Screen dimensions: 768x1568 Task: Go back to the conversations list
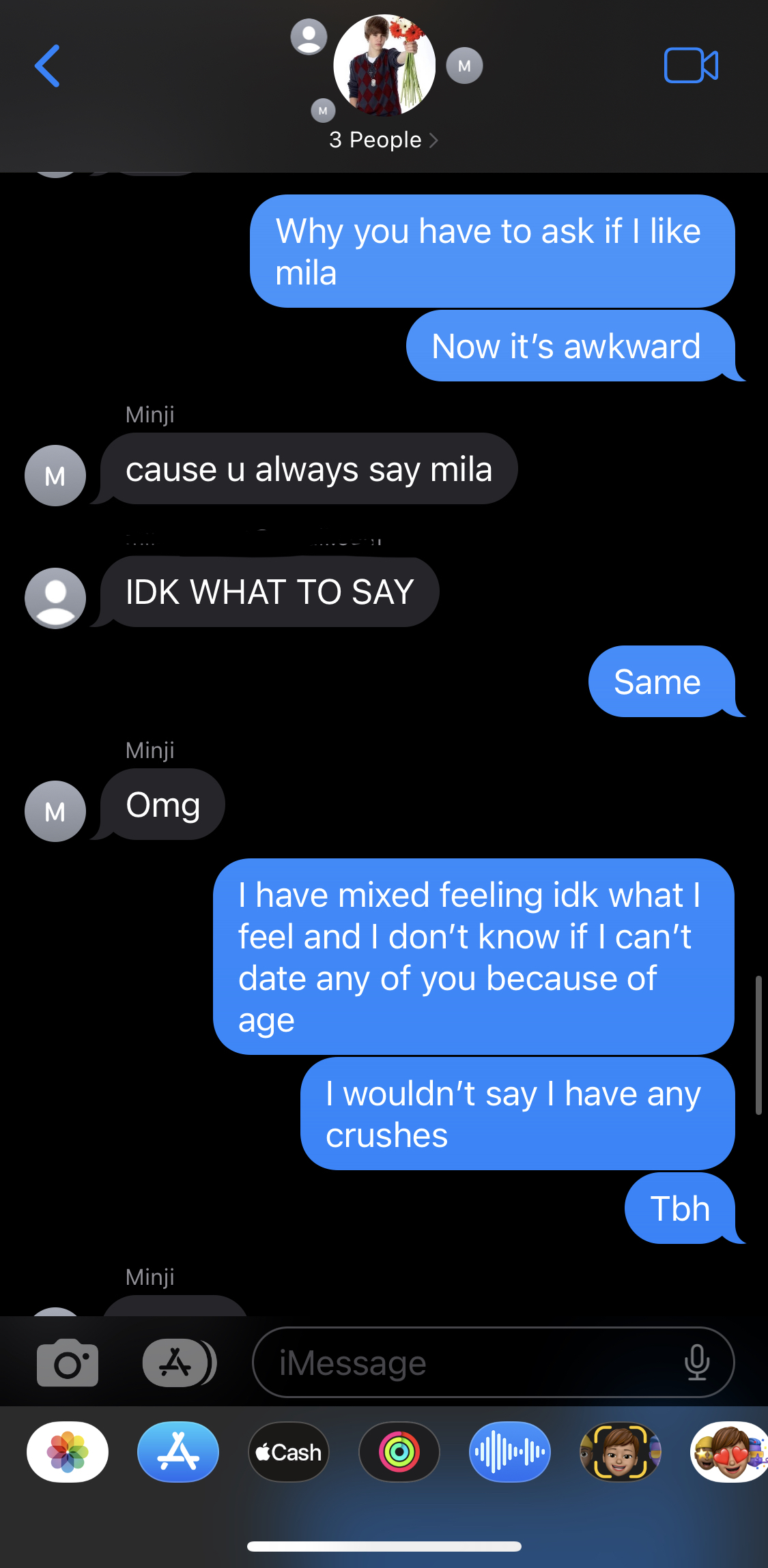(47, 66)
